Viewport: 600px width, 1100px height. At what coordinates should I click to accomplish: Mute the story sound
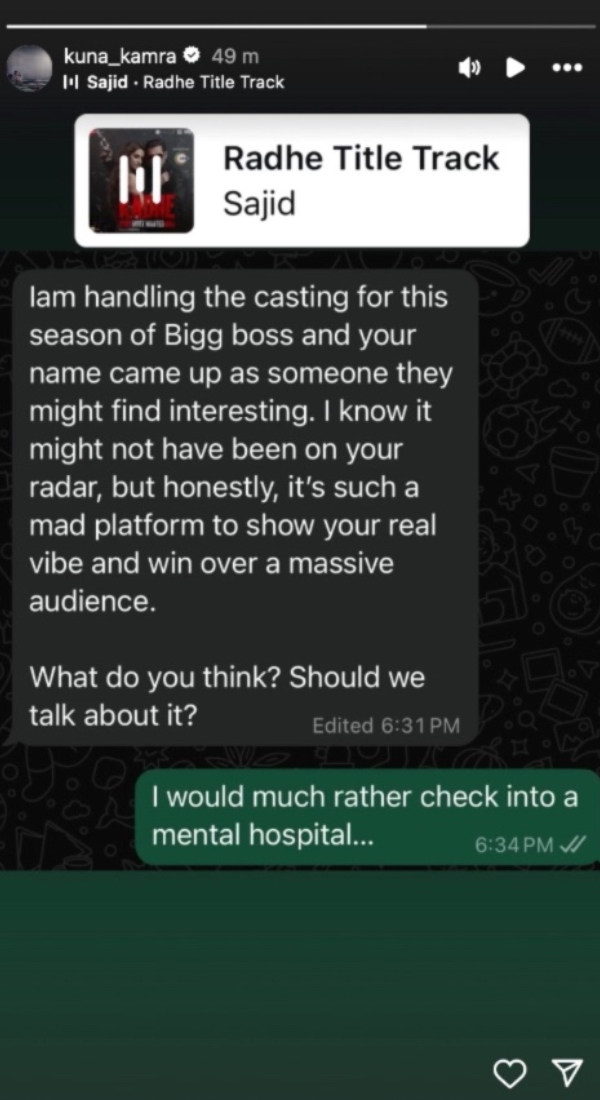point(468,68)
